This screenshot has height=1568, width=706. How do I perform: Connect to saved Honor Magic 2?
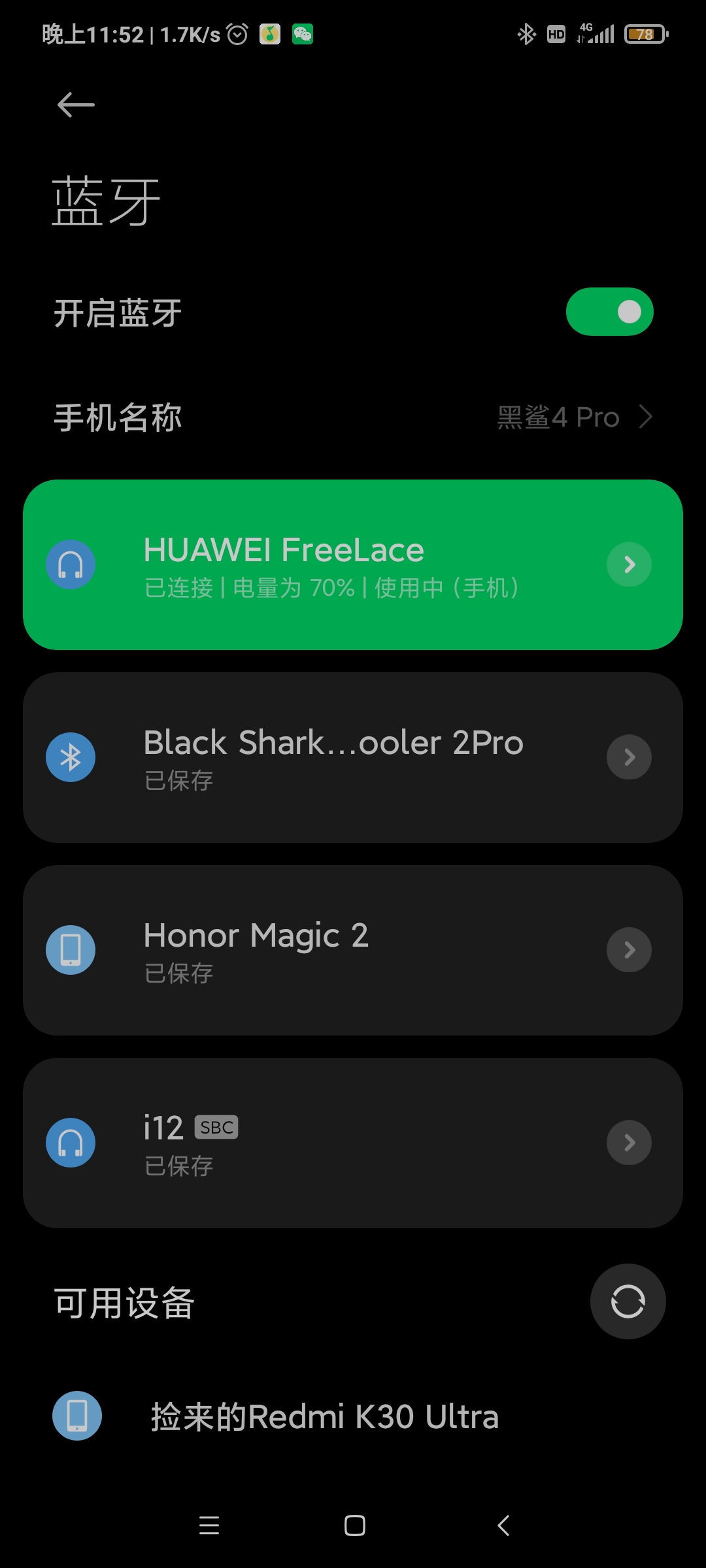point(327,951)
